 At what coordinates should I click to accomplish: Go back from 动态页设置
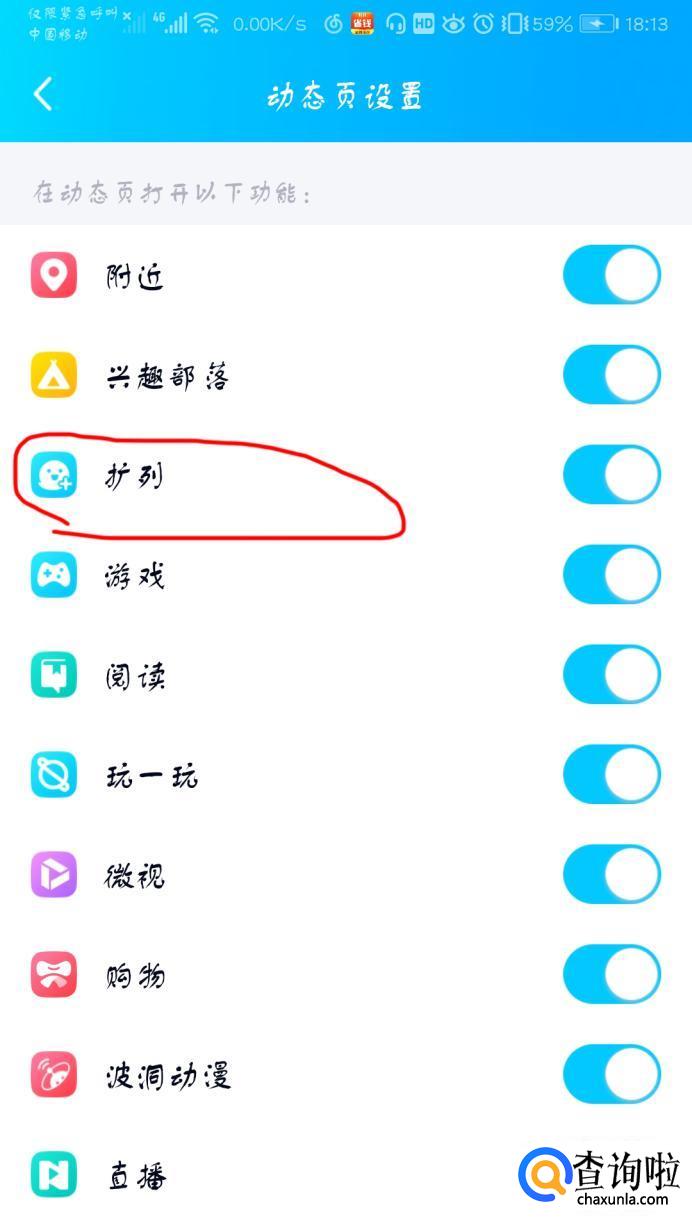click(43, 95)
